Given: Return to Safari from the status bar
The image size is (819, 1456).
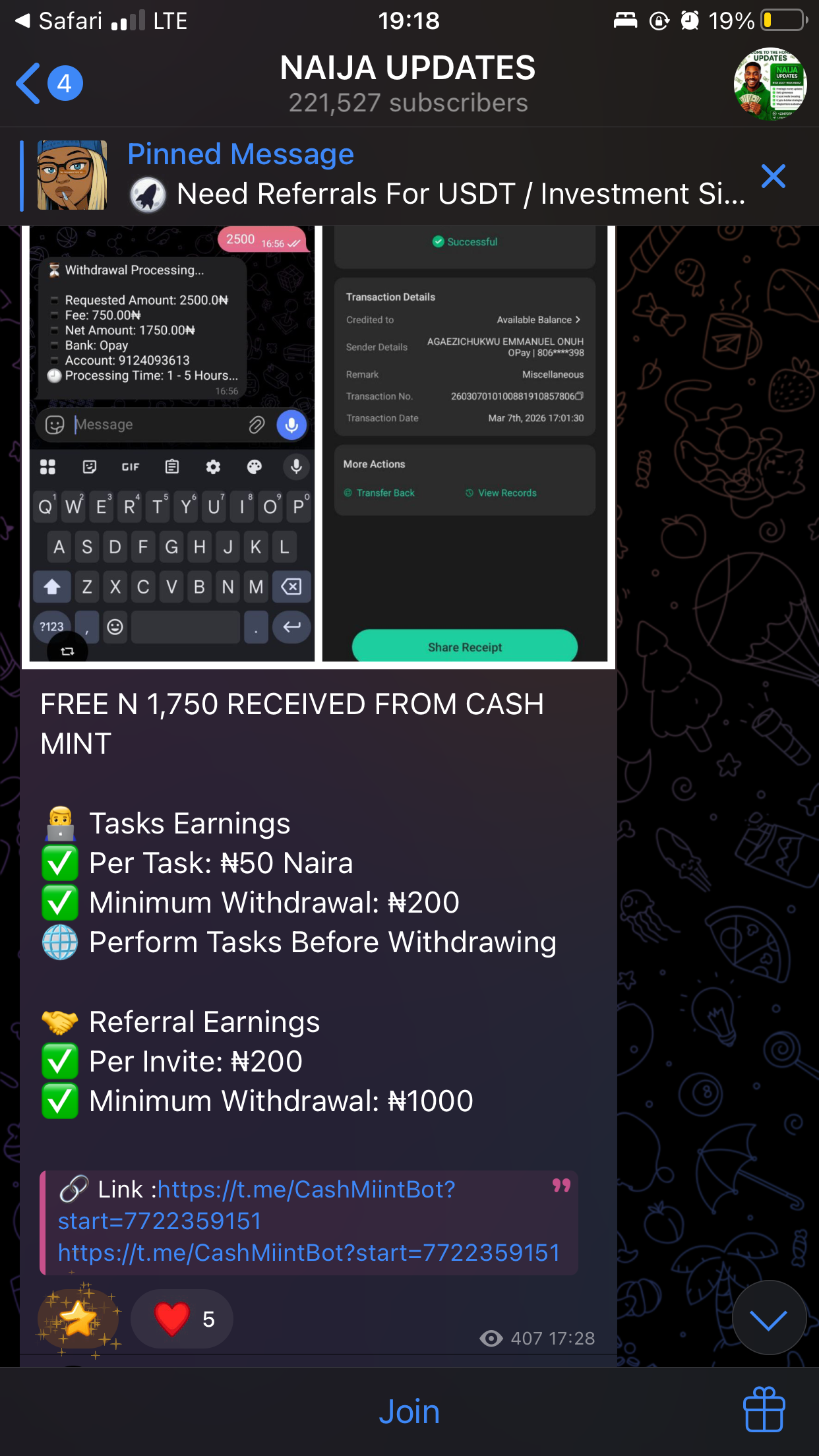Looking at the screenshot, I should coord(59,20).
